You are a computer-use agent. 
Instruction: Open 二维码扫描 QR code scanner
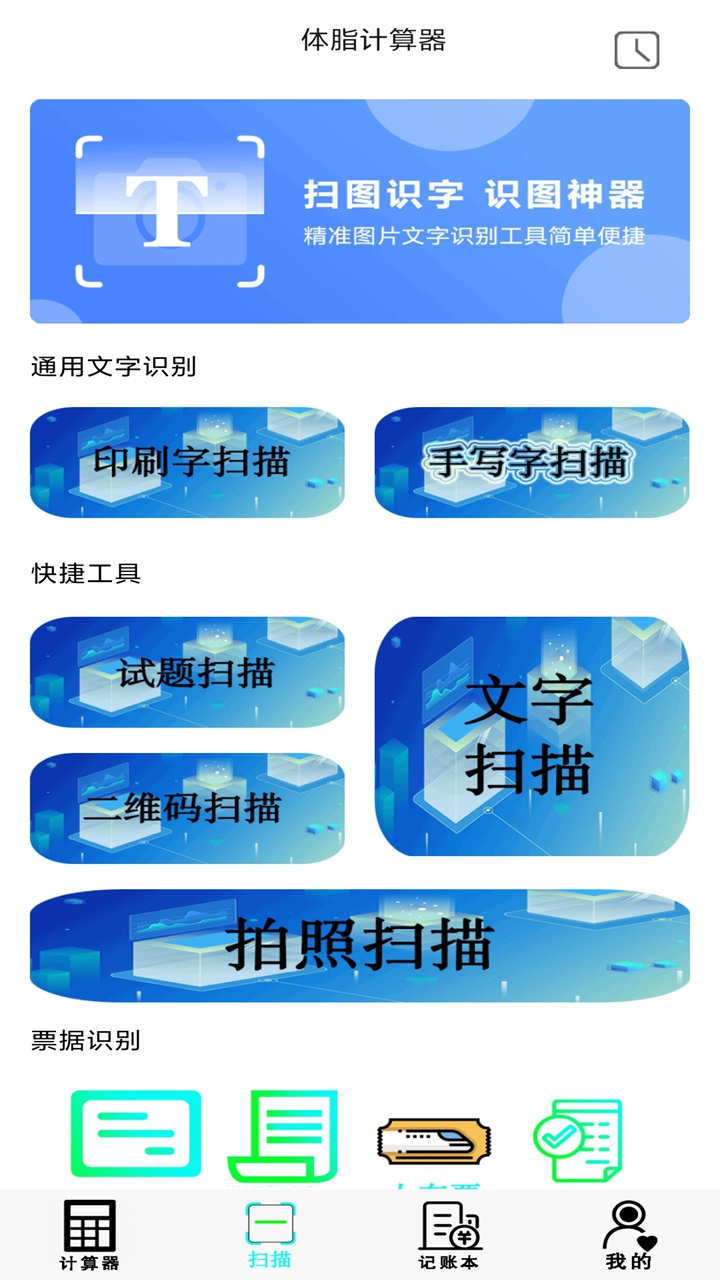[x=187, y=808]
